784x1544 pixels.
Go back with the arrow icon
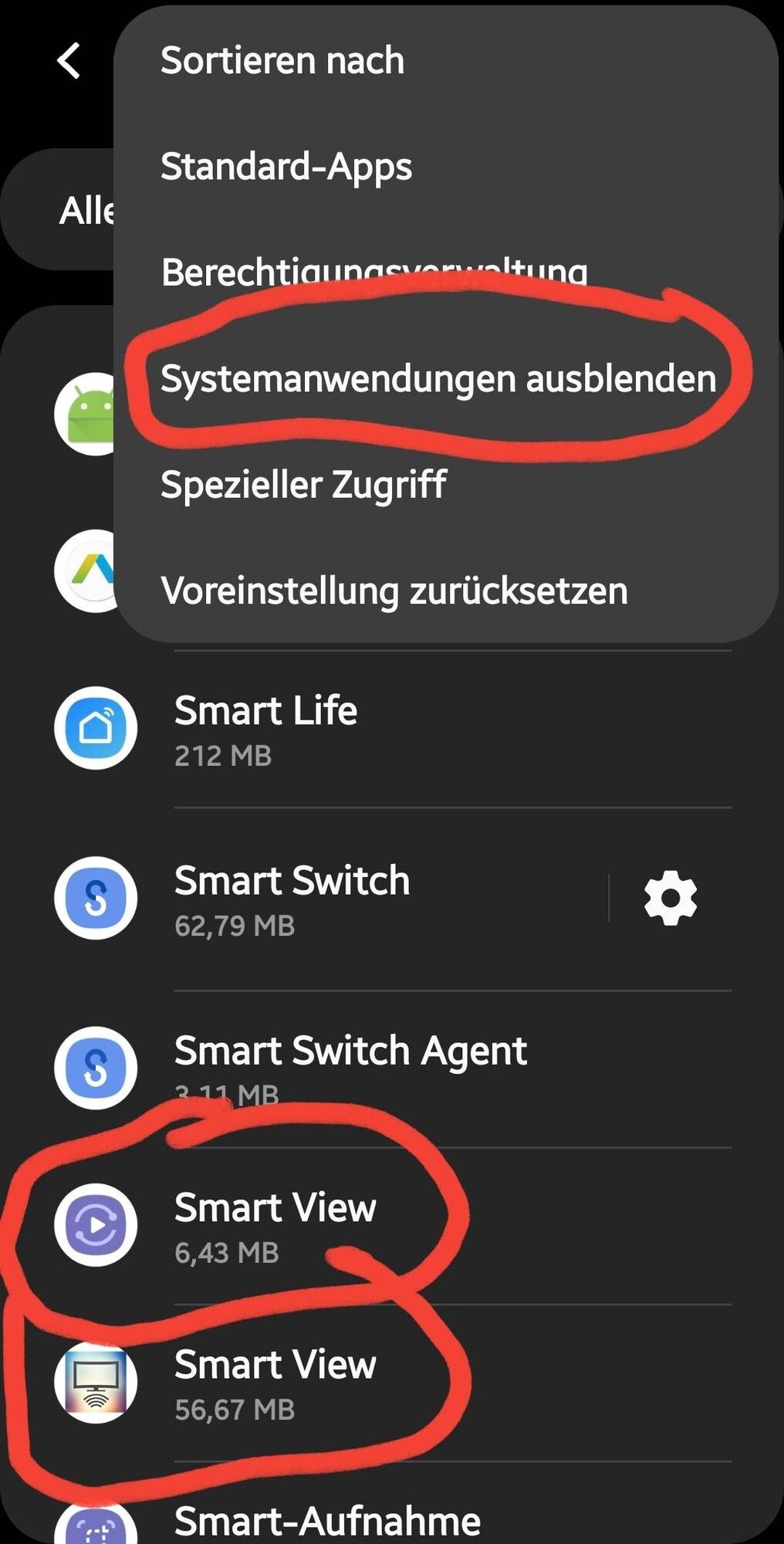tap(69, 61)
